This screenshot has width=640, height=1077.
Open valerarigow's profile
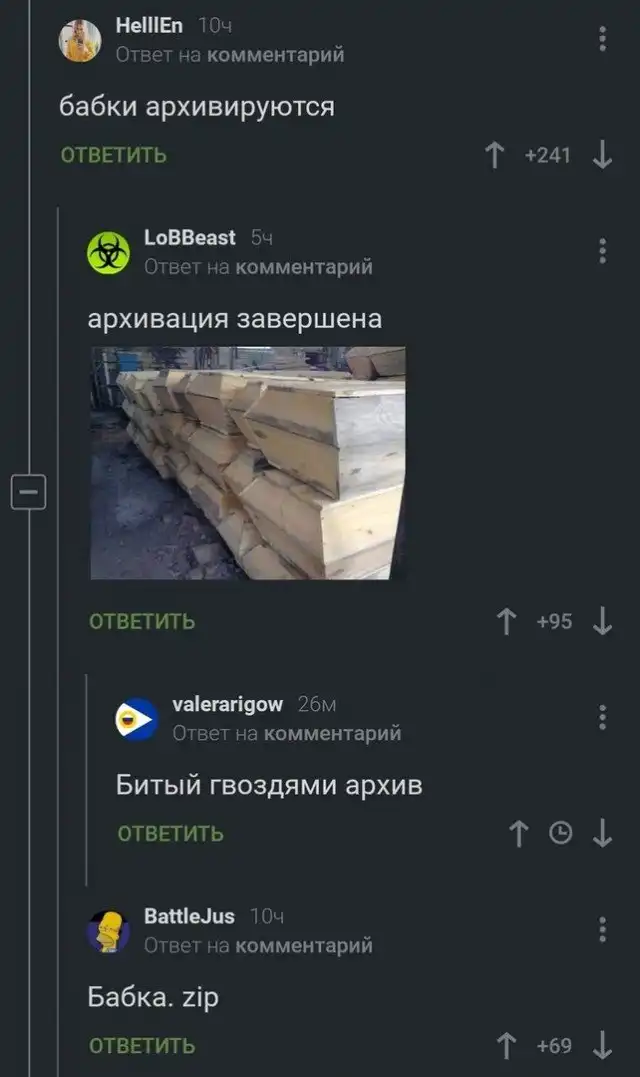coord(137,719)
